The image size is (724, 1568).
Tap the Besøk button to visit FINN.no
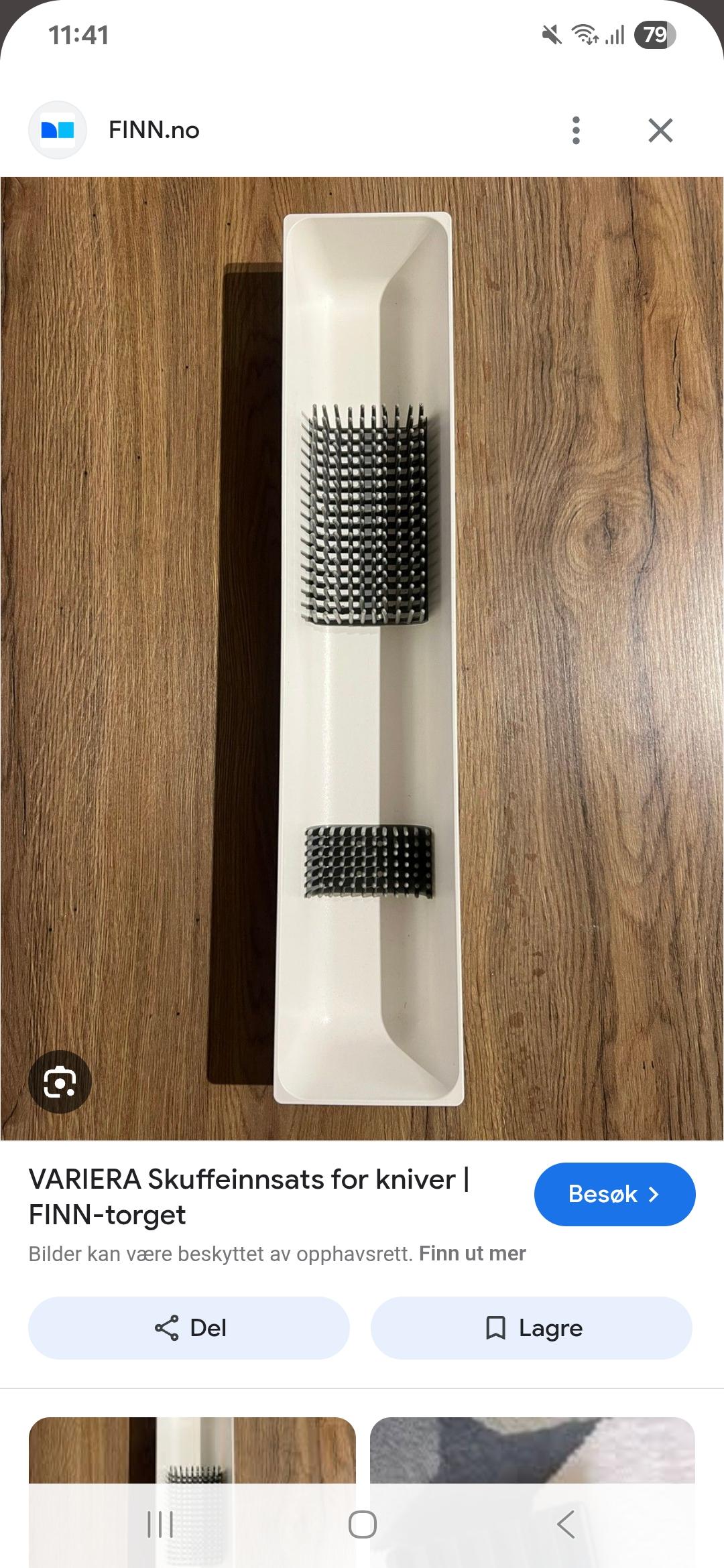[x=614, y=1194]
